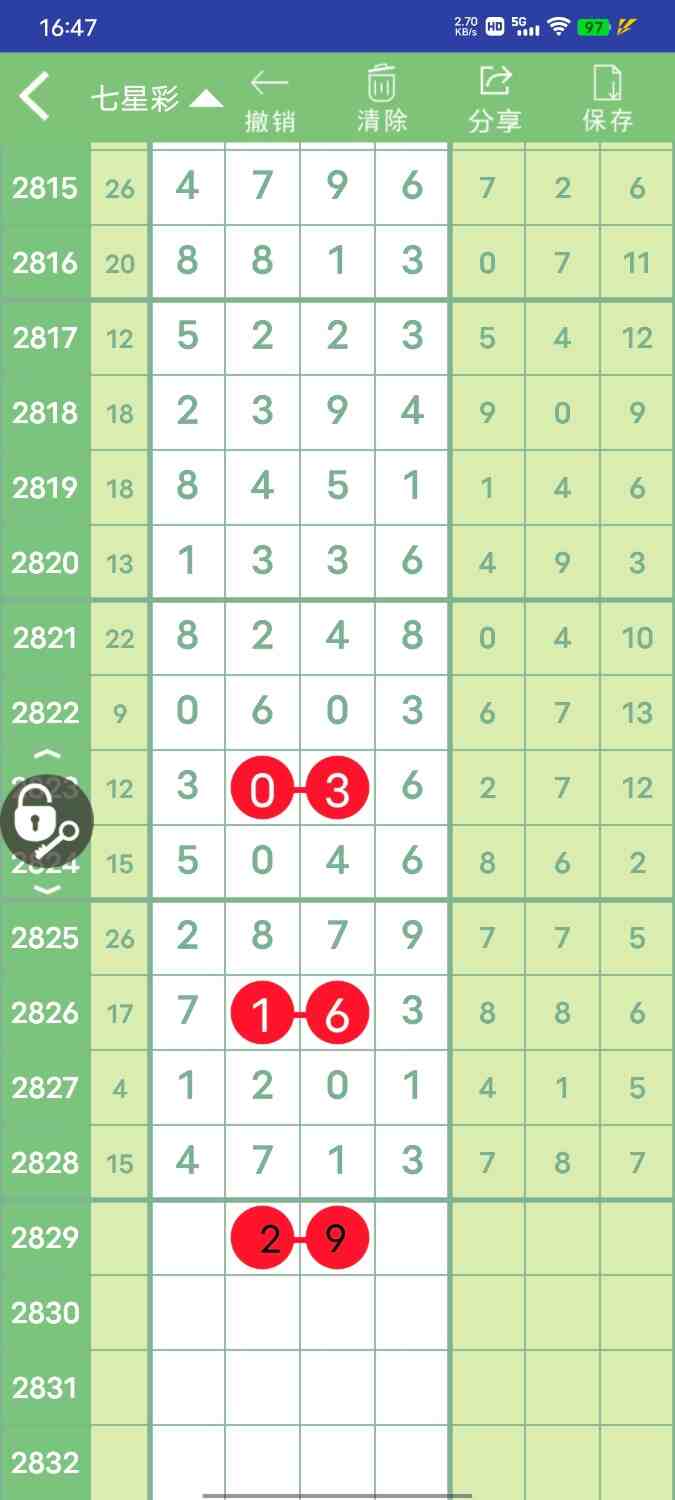This screenshot has height=1500, width=675.
Task: Undo last mark with 撤销
Action: pyautogui.click(x=270, y=100)
